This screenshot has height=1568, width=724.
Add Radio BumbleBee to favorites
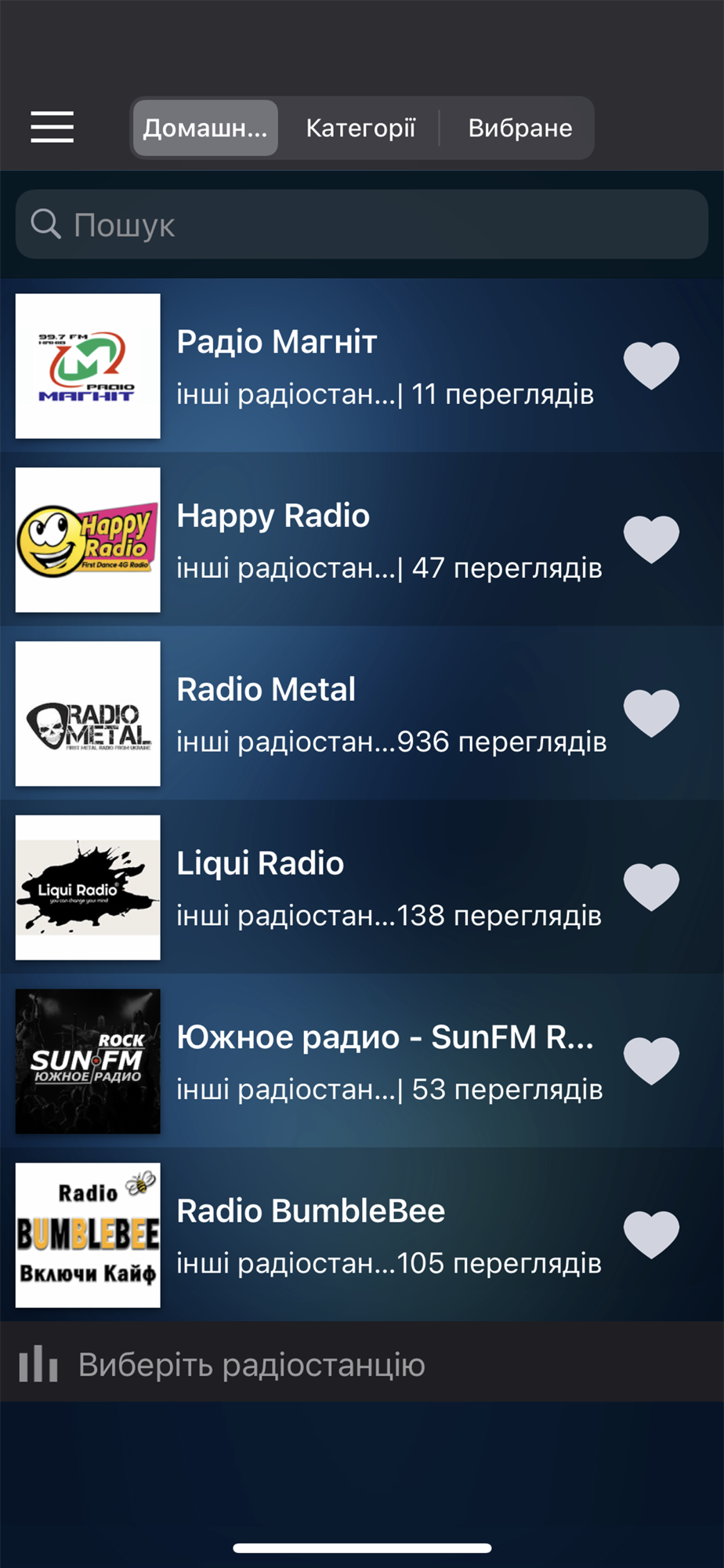click(x=651, y=1236)
